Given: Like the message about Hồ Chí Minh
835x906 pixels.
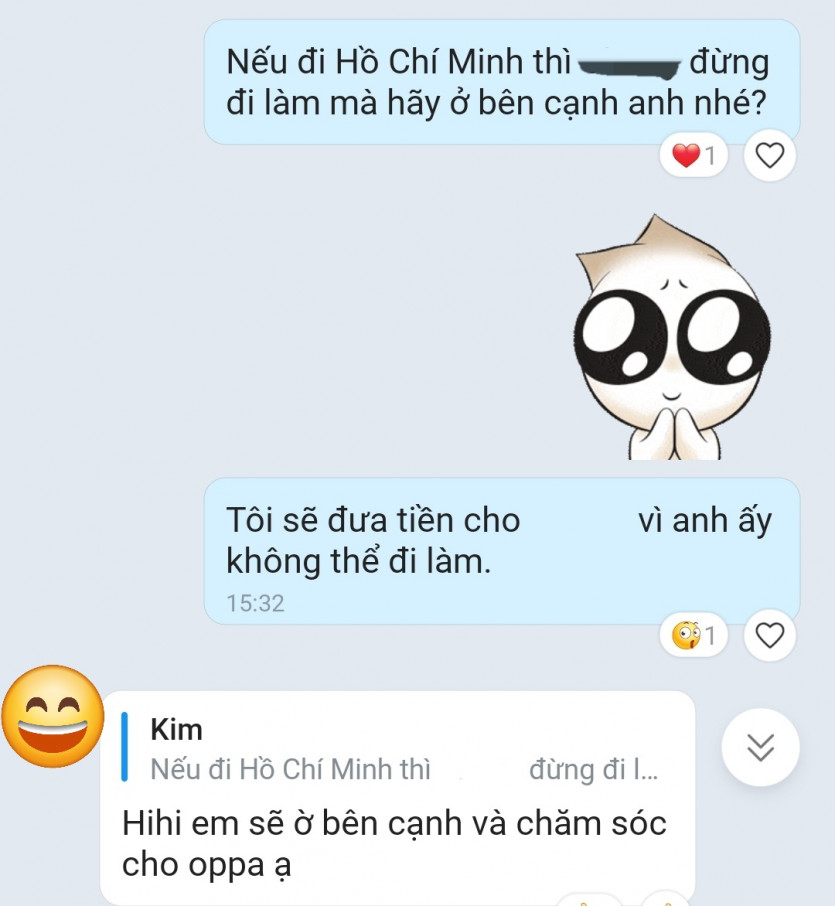Looking at the screenshot, I should point(769,156).
